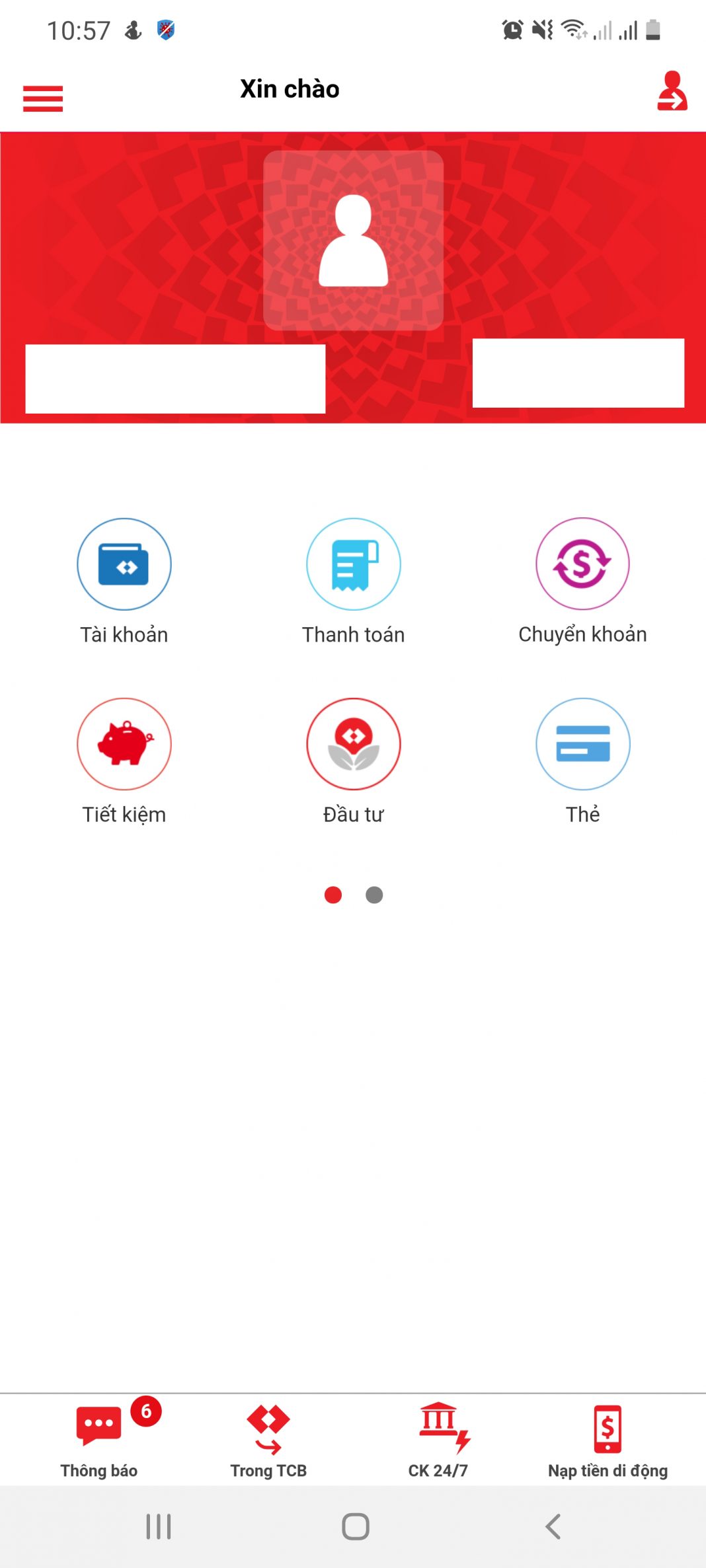Screen dimensions: 706x1568
Task: Tap the logout user icon
Action: click(672, 91)
